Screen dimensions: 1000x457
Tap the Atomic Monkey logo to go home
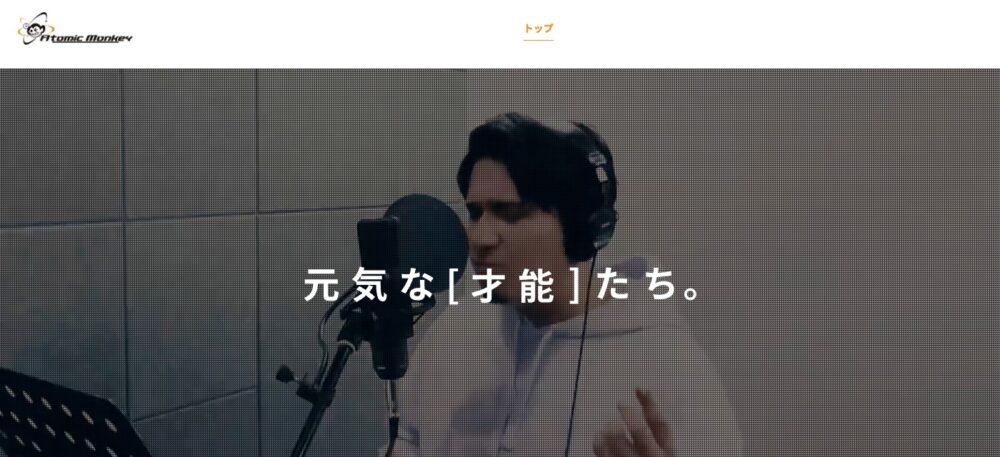click(x=75, y=31)
